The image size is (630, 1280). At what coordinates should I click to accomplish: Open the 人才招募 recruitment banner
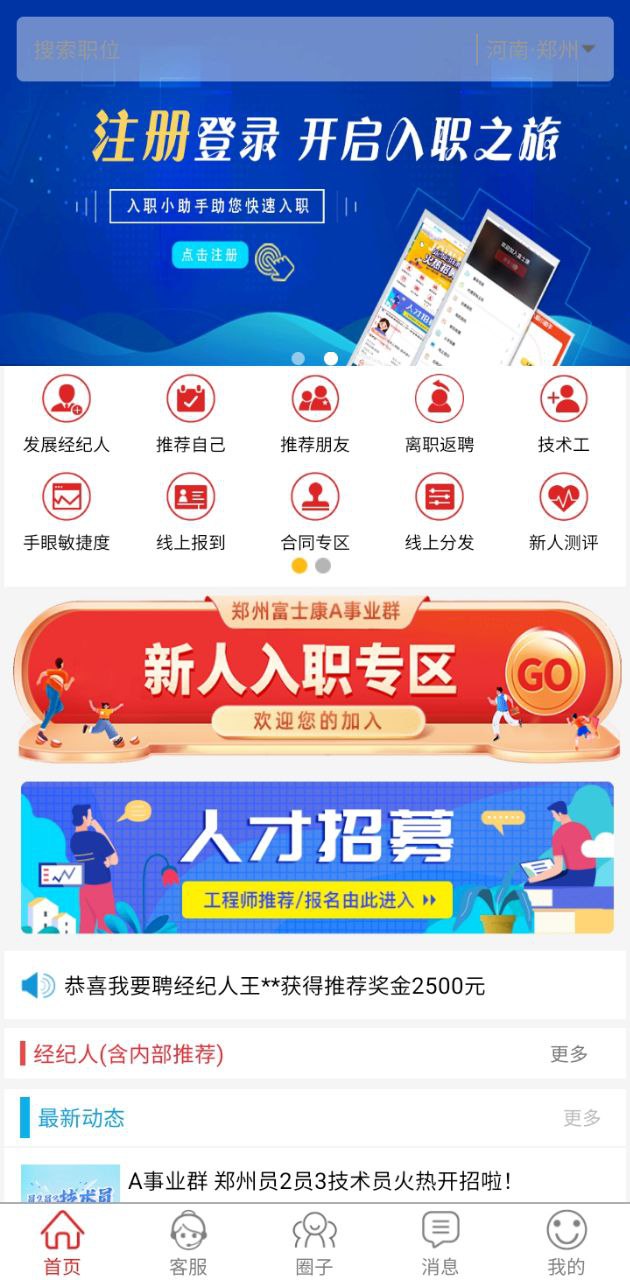(x=315, y=857)
